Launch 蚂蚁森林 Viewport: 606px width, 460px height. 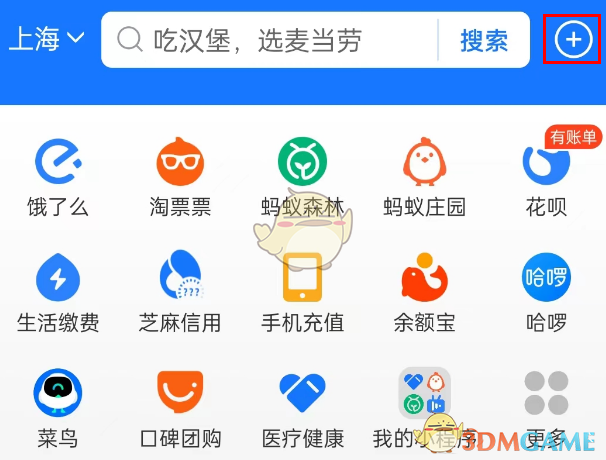point(302,164)
